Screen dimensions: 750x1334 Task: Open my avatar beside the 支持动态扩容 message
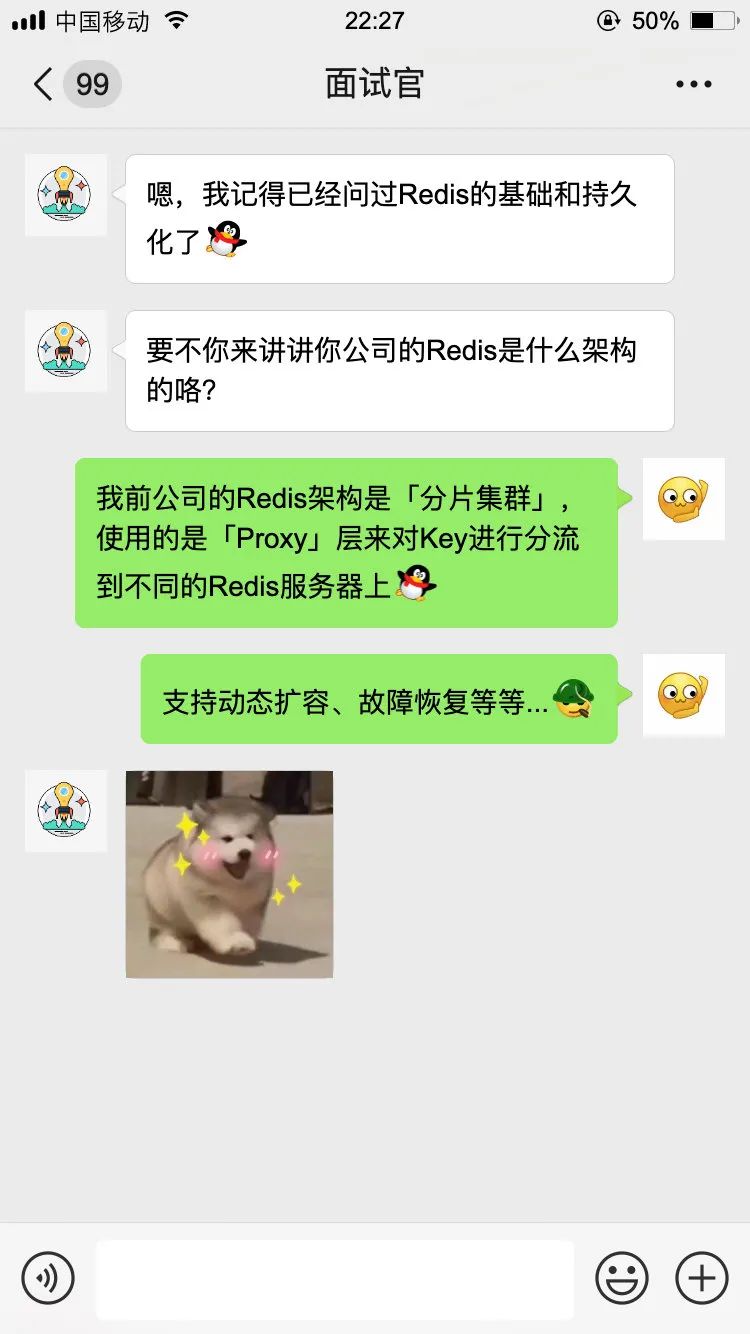pos(683,695)
